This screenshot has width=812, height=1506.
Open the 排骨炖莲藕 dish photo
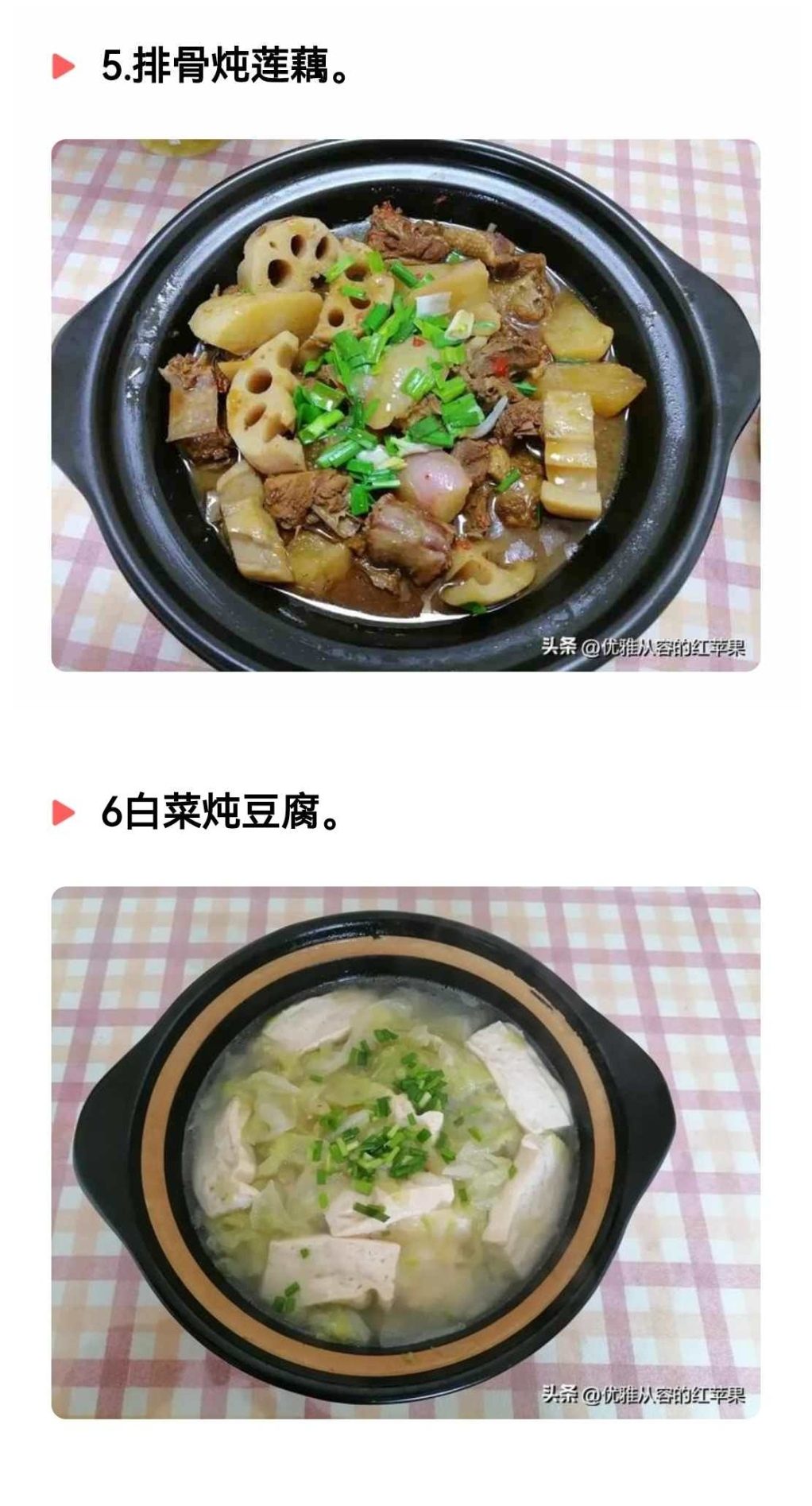405,405
